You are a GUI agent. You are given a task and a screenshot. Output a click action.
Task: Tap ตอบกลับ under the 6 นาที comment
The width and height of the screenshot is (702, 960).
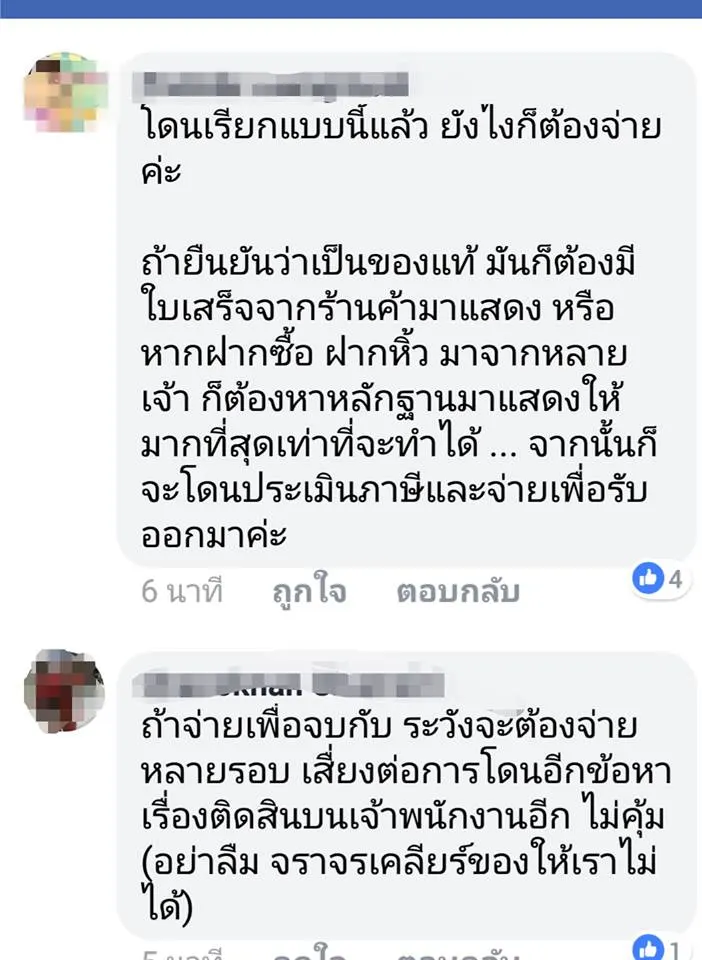458,592
